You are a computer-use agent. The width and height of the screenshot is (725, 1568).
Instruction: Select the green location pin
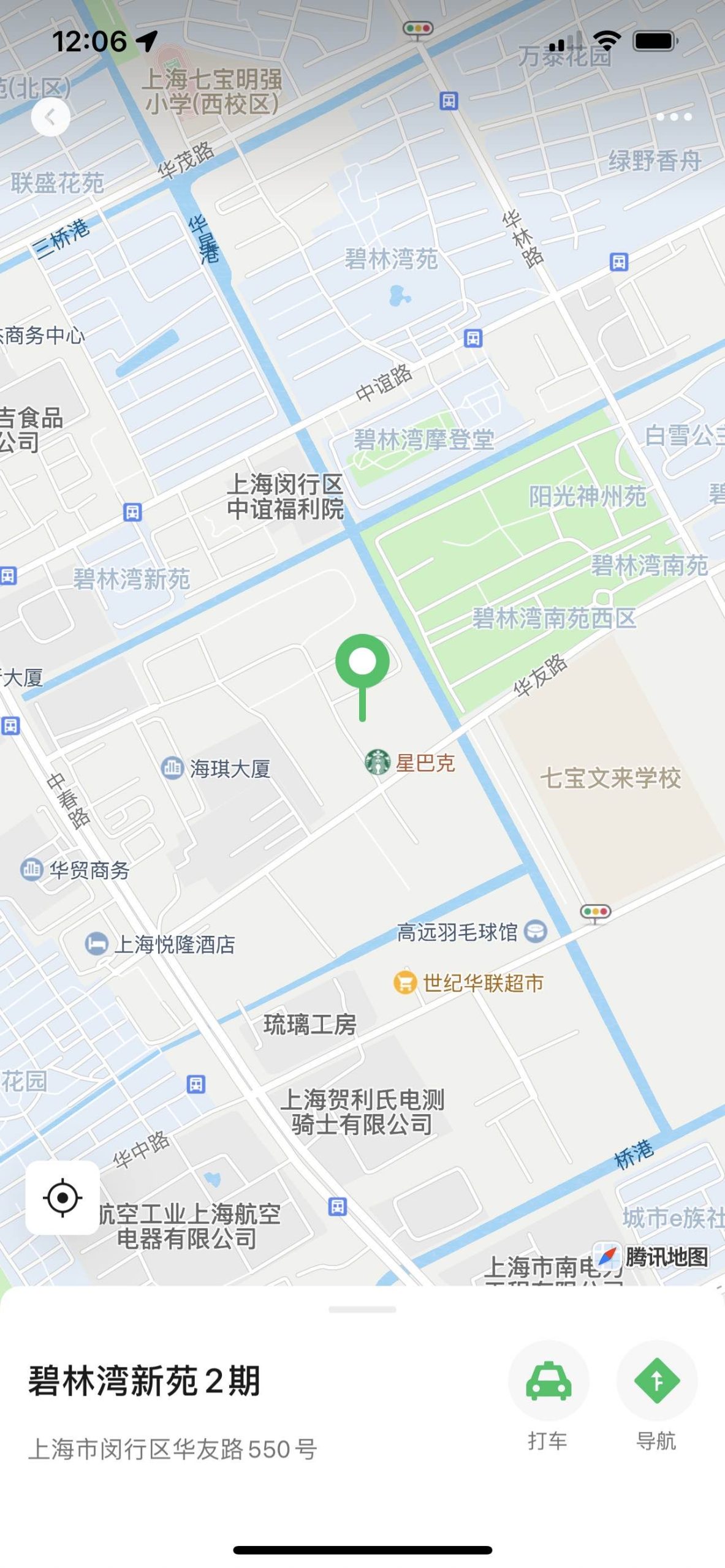point(362,663)
